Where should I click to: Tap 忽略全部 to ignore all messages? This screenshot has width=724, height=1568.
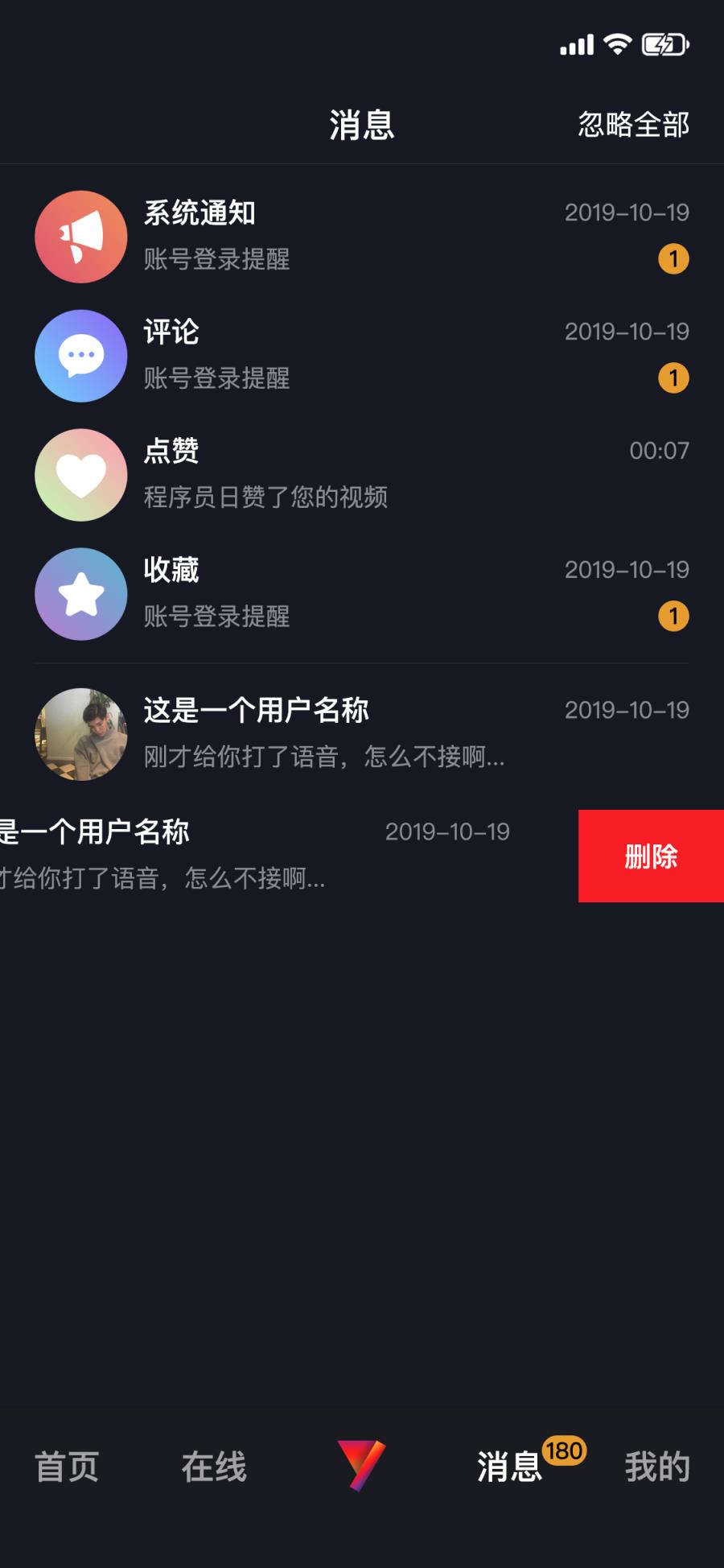tap(634, 125)
